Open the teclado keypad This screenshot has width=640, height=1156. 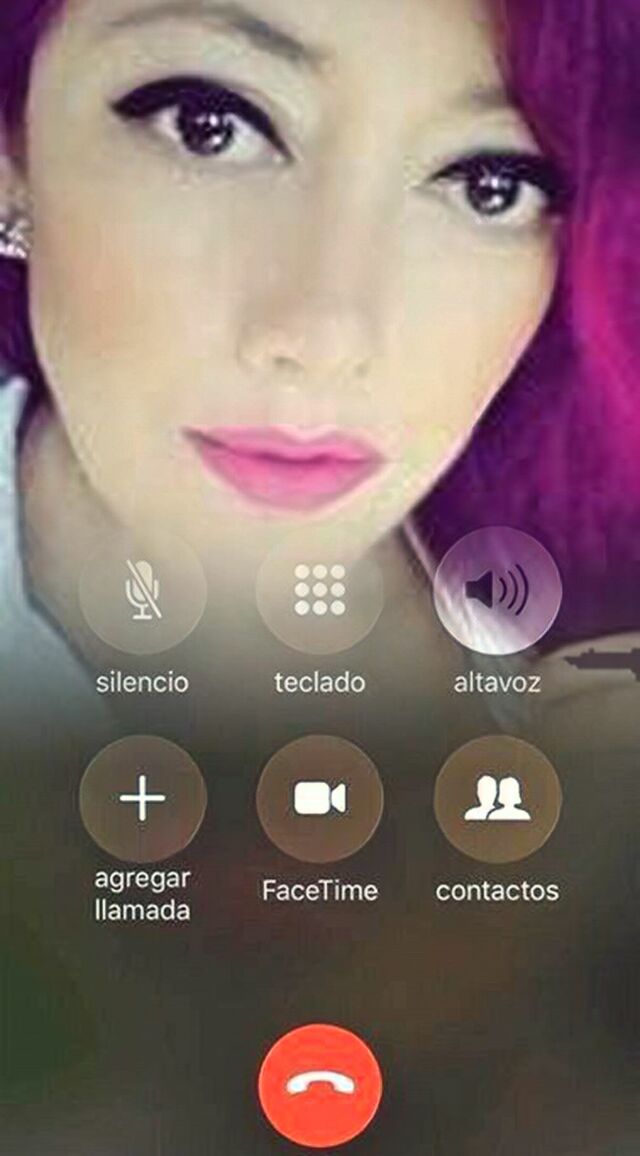pos(320,591)
